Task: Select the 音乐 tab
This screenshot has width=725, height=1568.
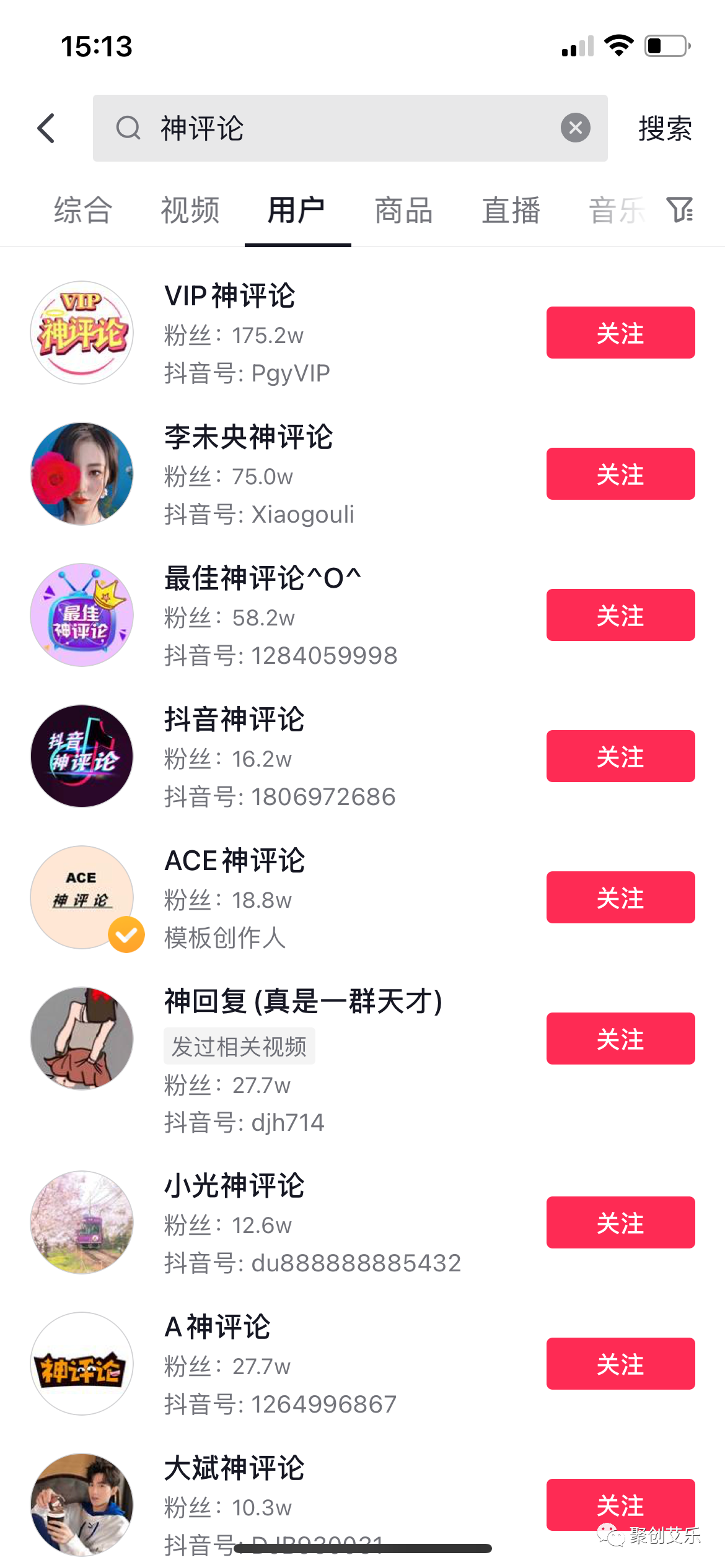Action: point(615,211)
